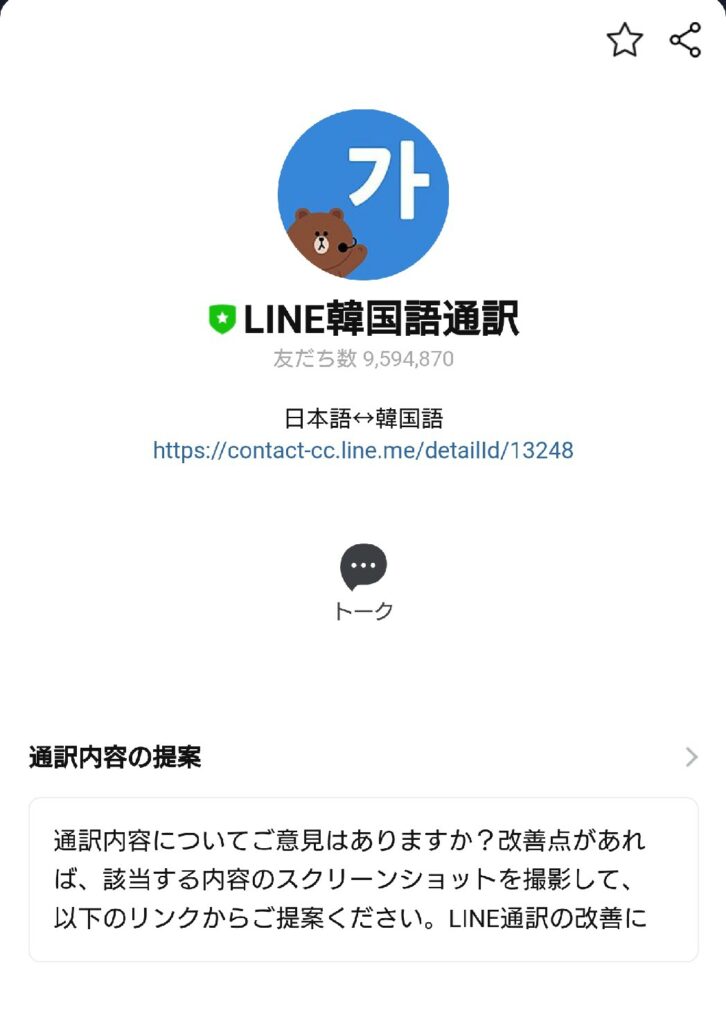Add LINE韓国語通訳 to favorites with the star
Screen dimensions: 726x1024
[x=624, y=40]
